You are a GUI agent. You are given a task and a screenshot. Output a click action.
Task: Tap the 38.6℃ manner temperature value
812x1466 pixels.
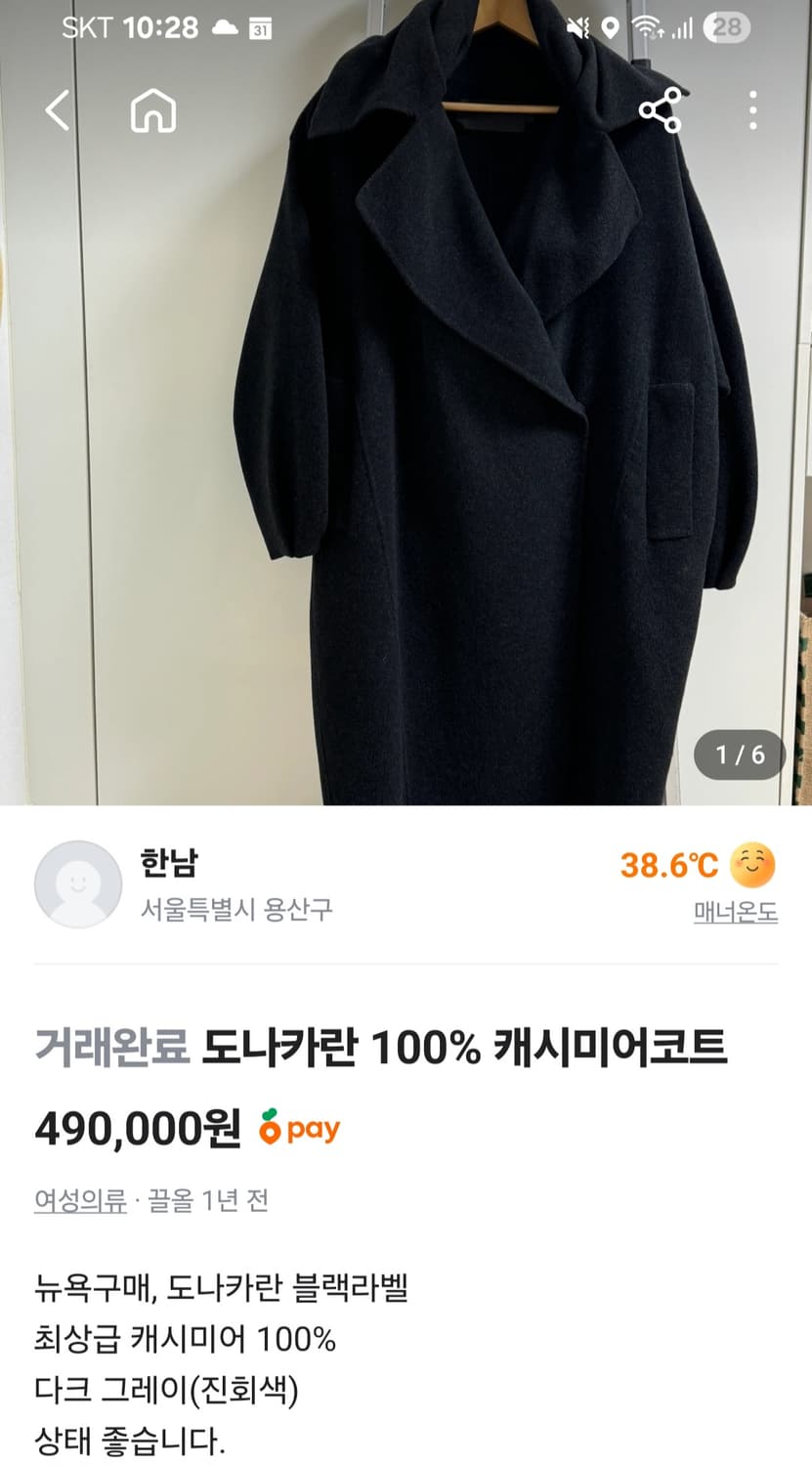(670, 864)
